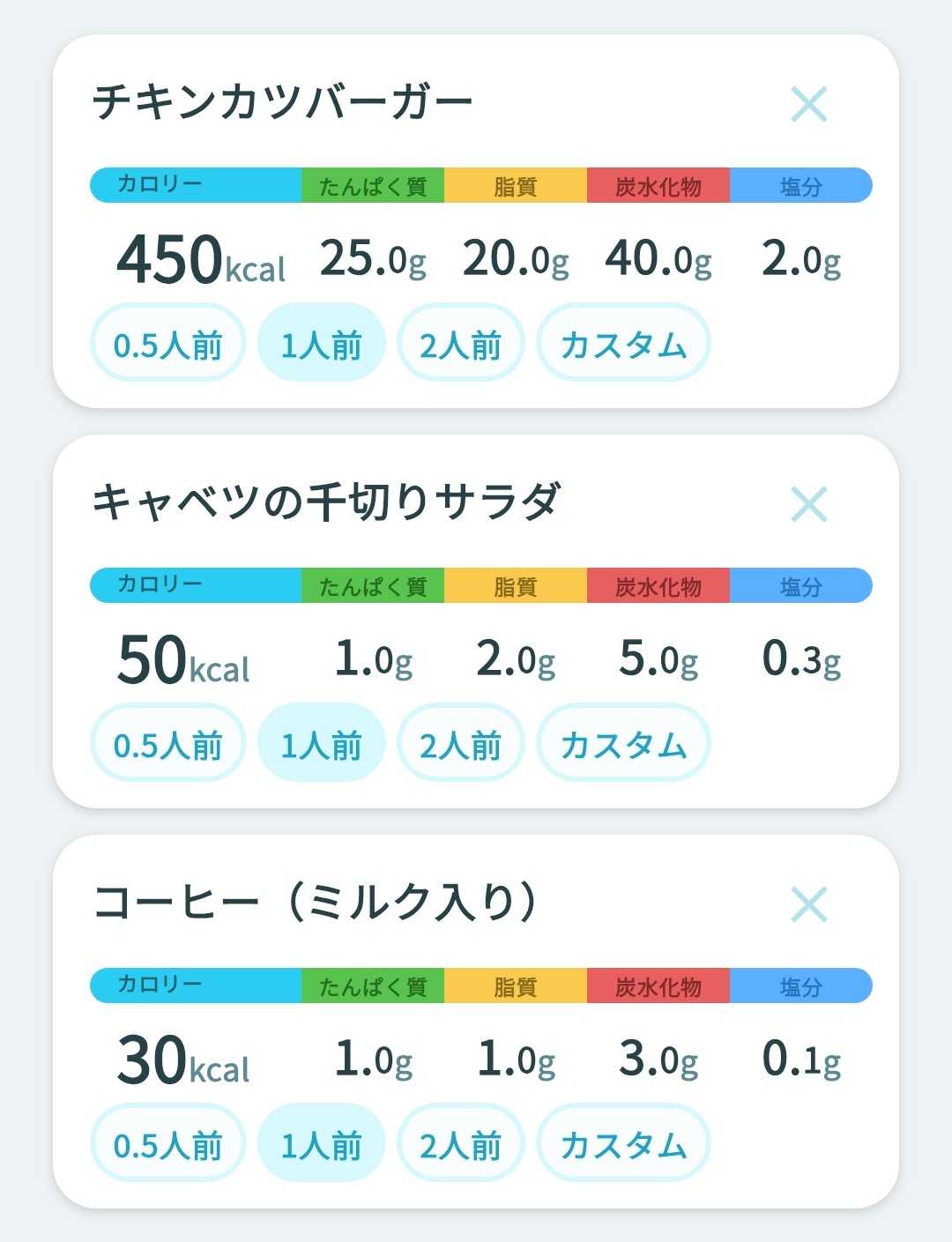This screenshot has width=952, height=1242.
Task: Select 0.5人前 for チキンカツバーガー
Action: [x=167, y=343]
